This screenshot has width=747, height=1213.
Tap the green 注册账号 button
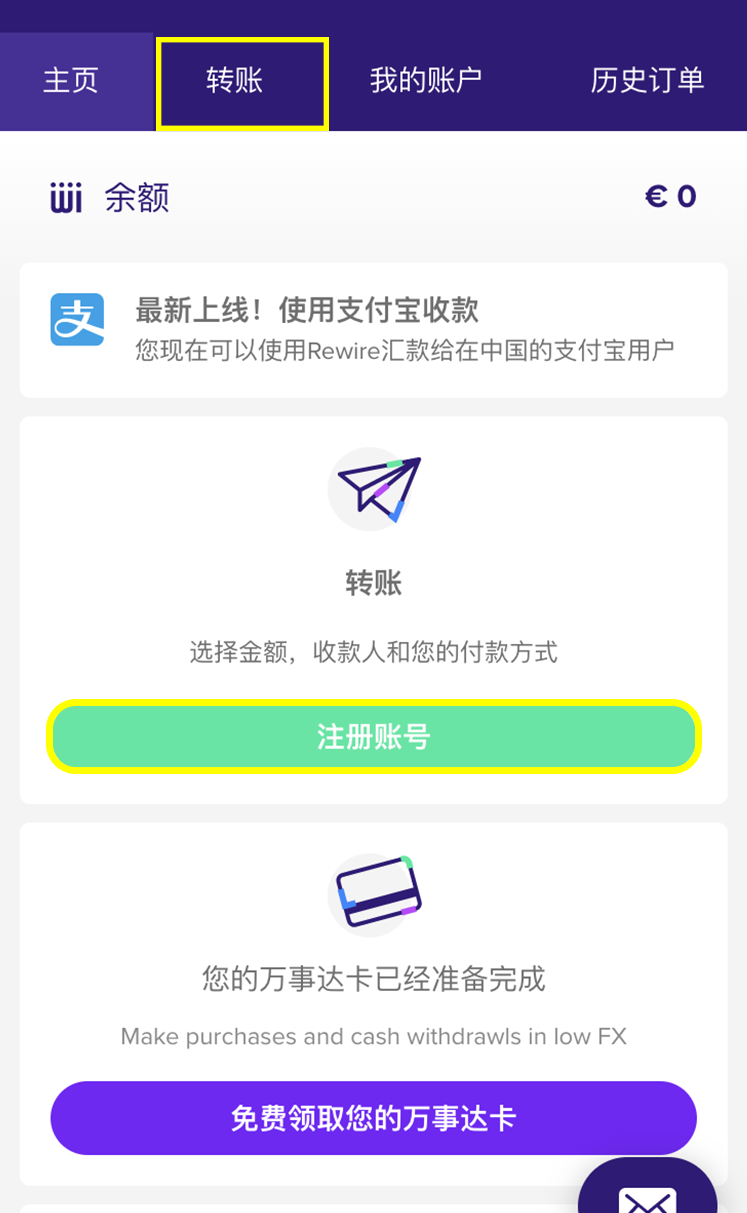(373, 737)
